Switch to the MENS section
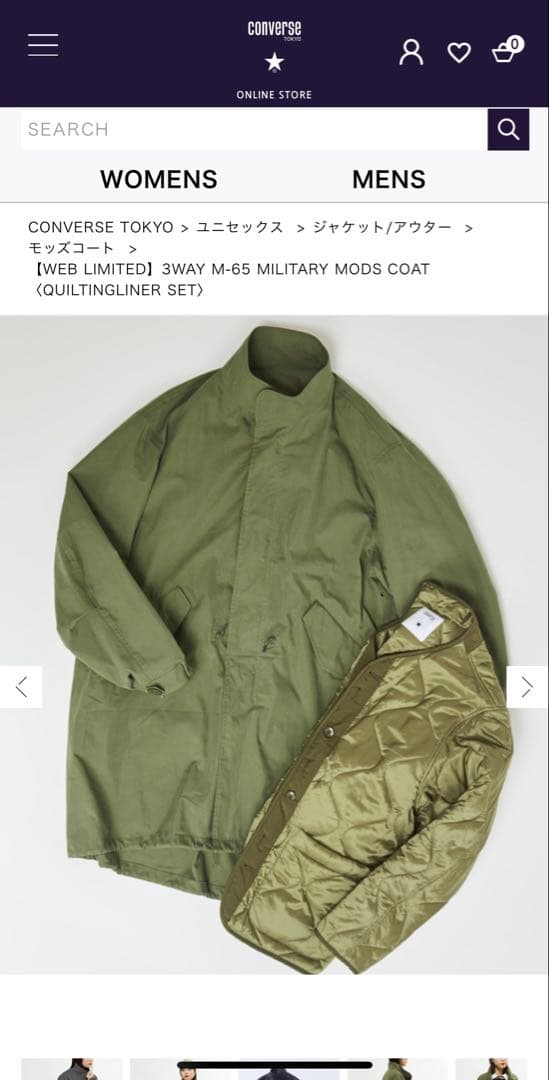 click(x=389, y=179)
